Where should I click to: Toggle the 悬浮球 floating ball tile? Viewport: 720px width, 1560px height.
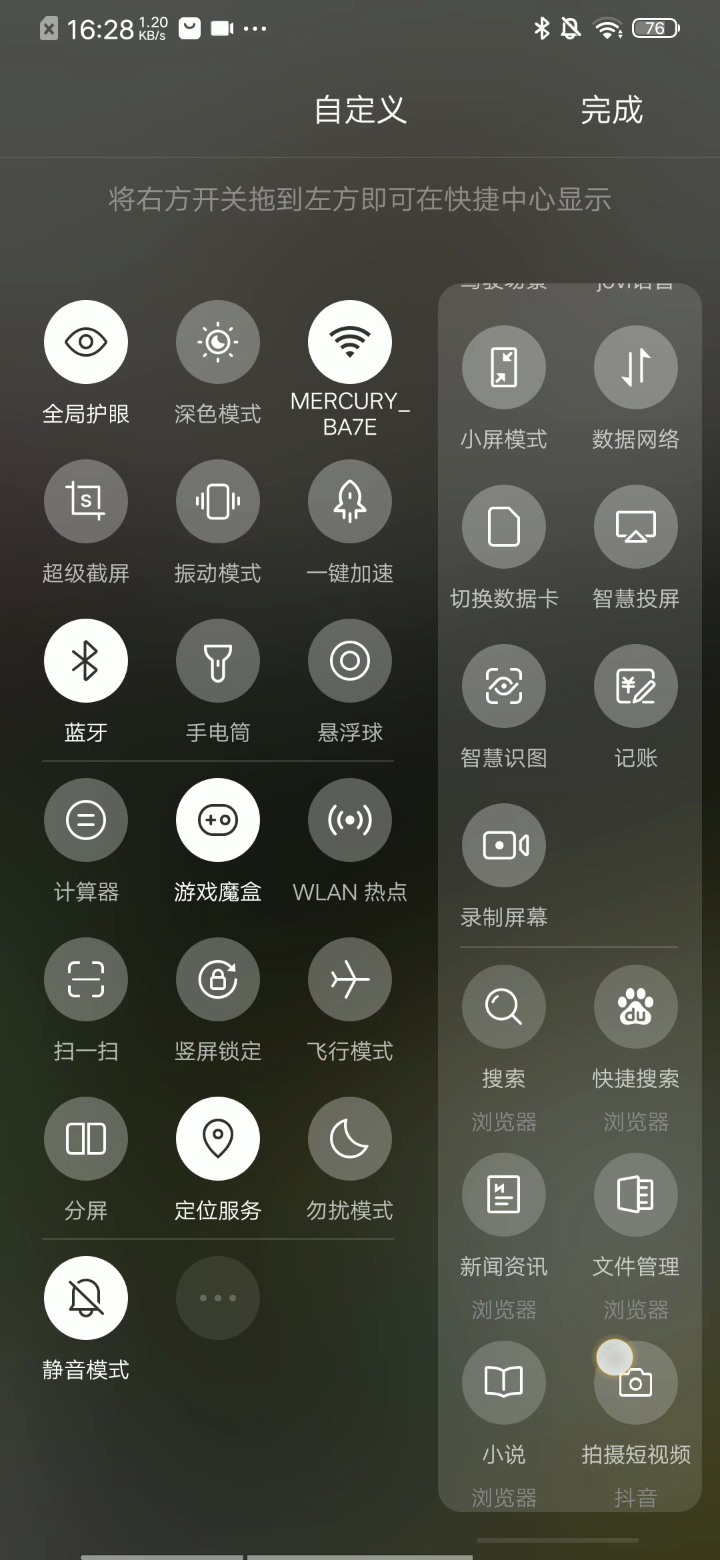(x=350, y=661)
